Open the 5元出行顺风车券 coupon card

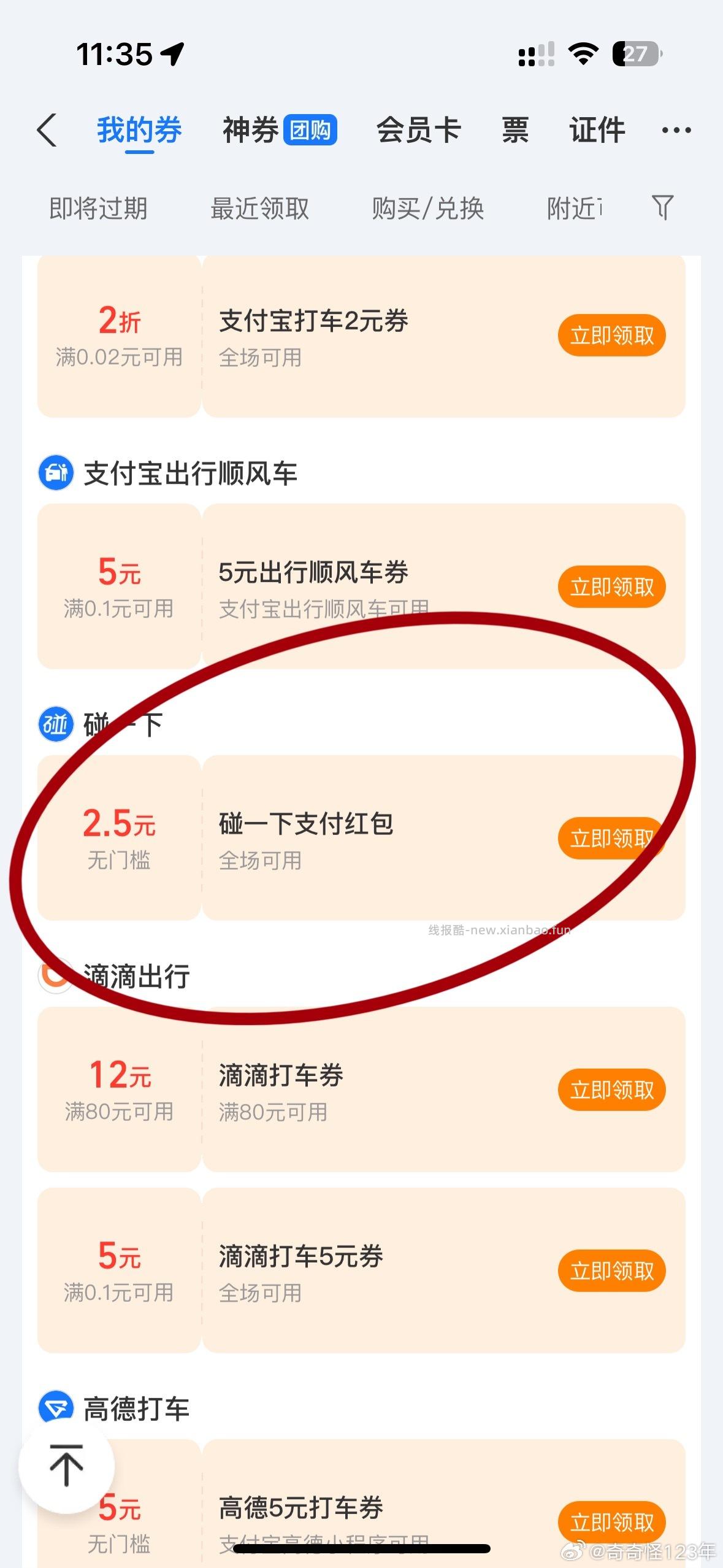click(x=362, y=584)
